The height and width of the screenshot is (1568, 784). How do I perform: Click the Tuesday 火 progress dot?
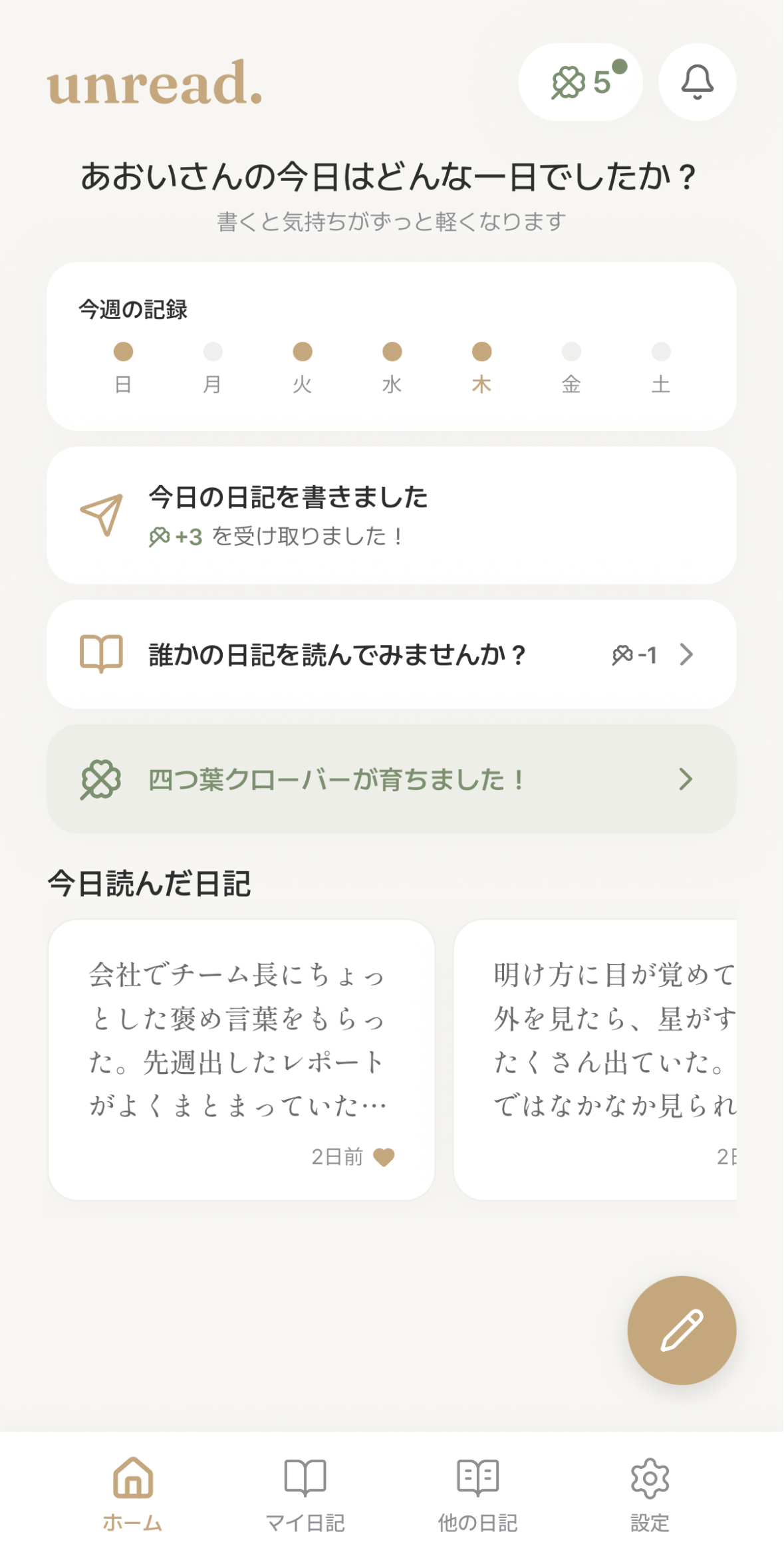click(303, 352)
